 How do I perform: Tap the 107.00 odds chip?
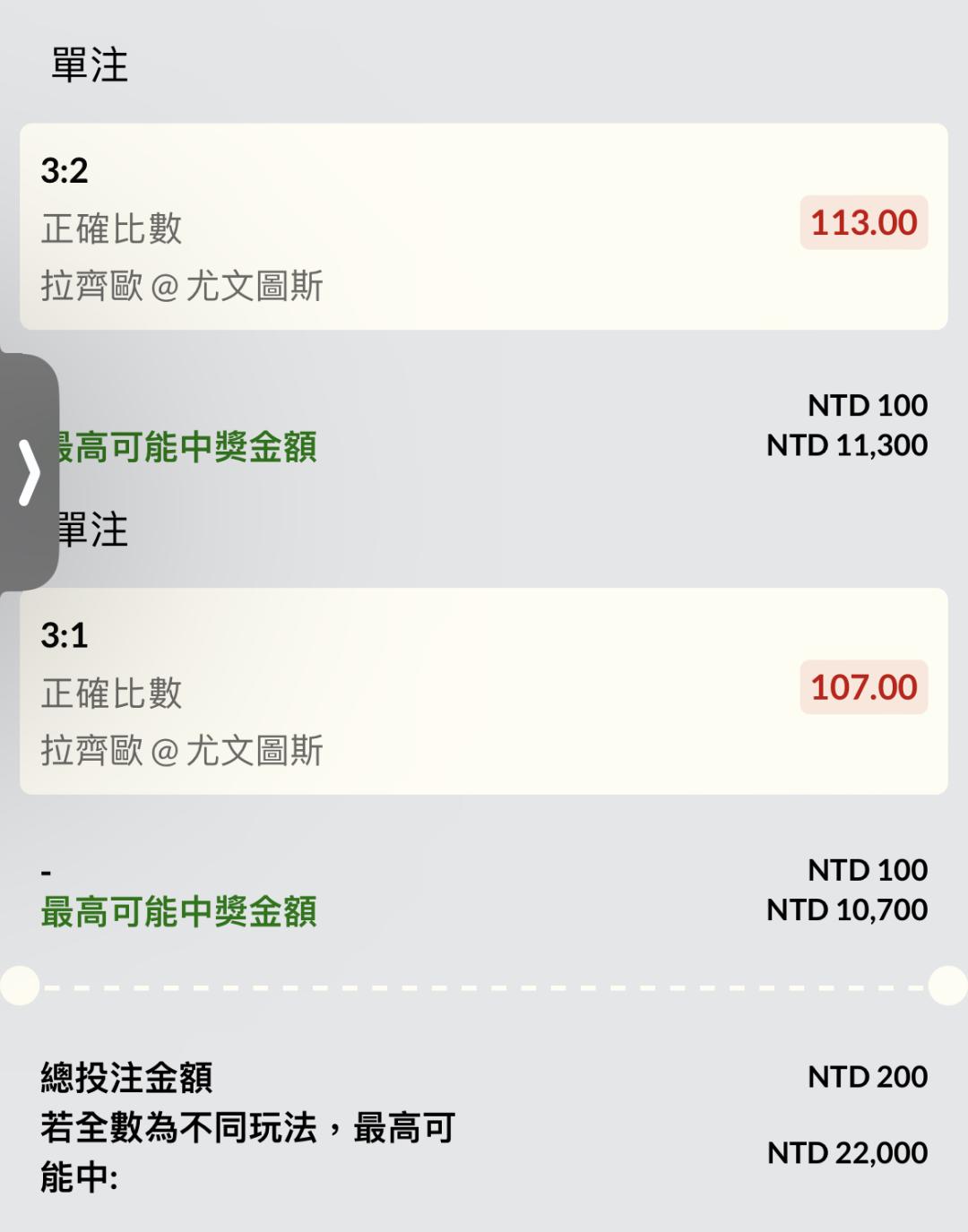click(863, 687)
